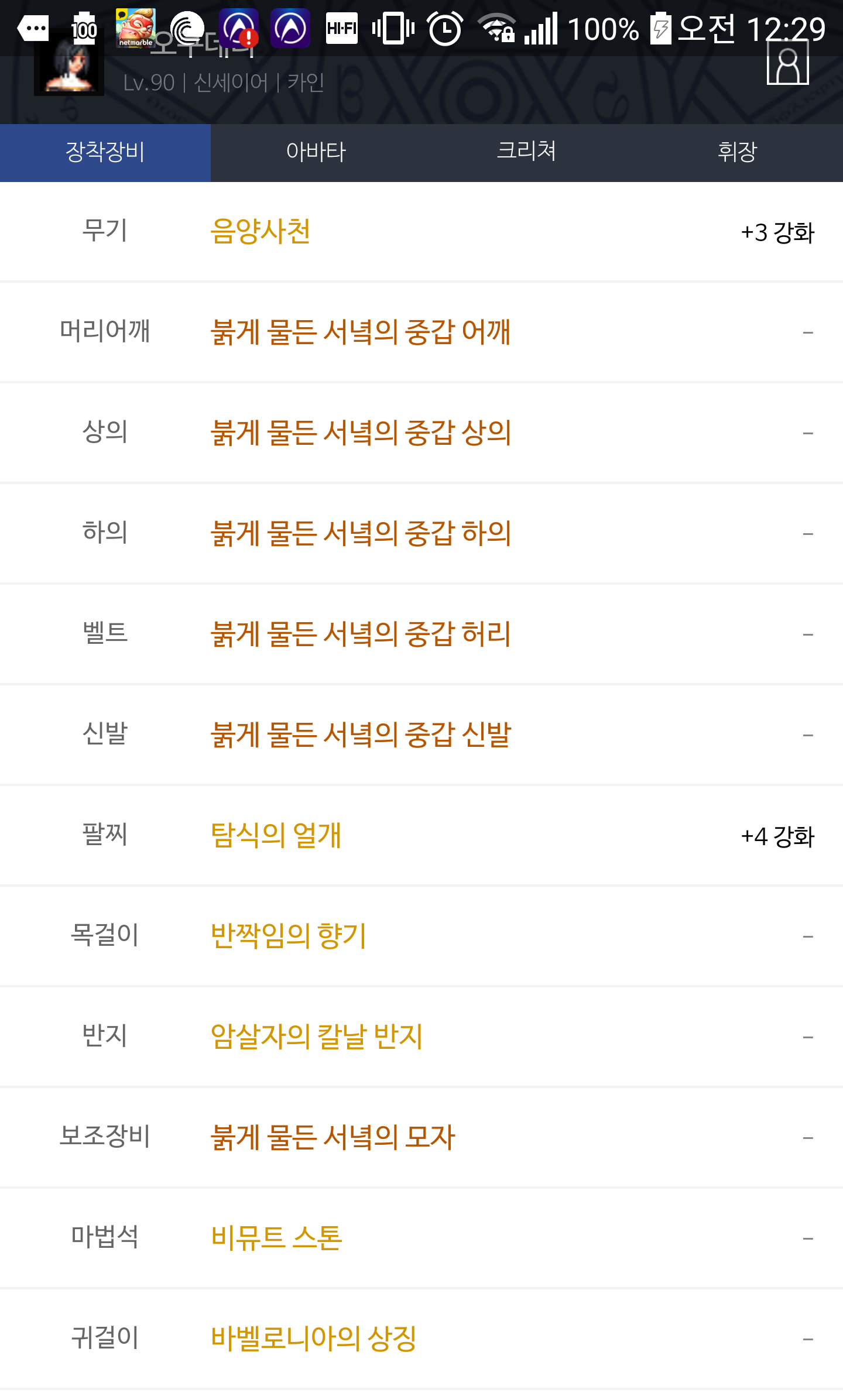Switch to the 아바타 tab
843x1400 pixels.
click(x=316, y=152)
